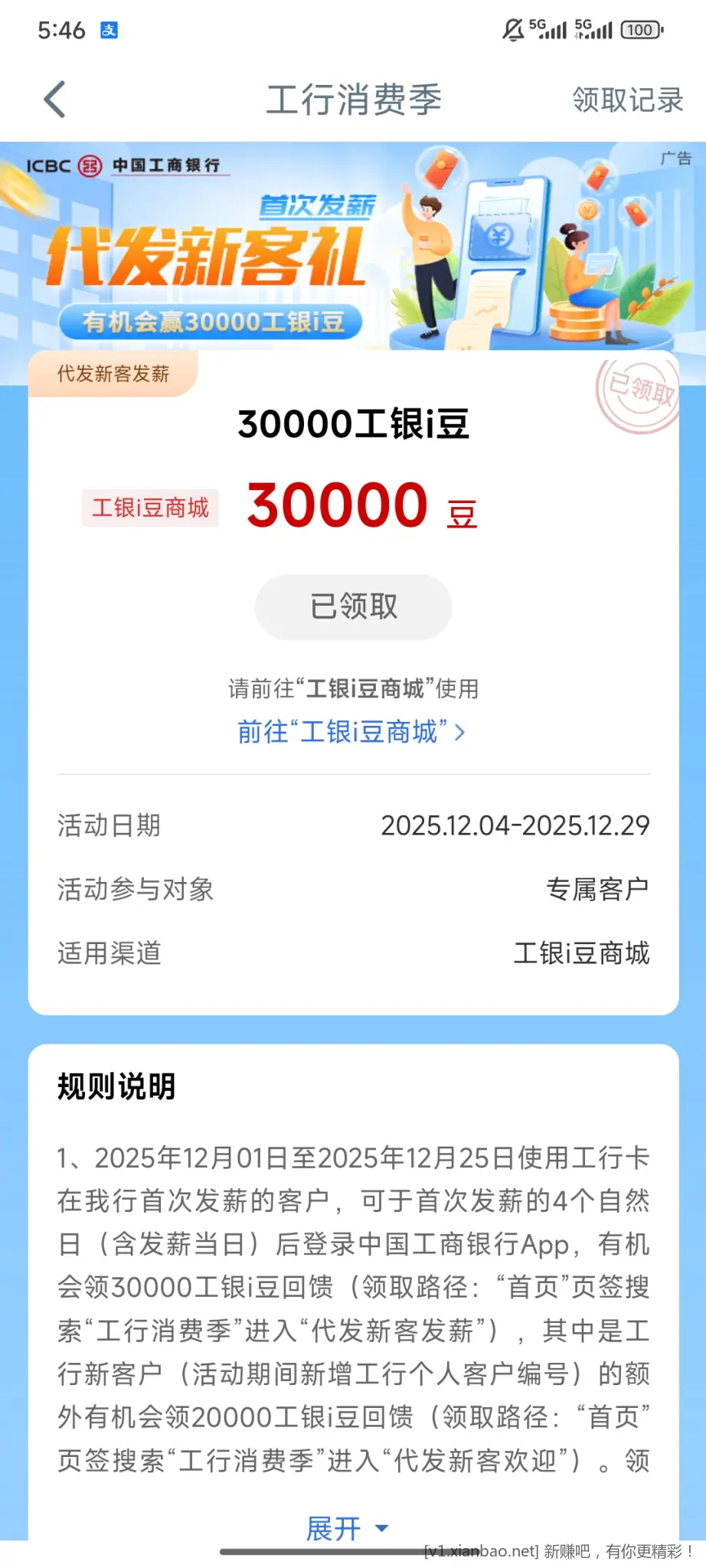
Task: Collapse the back chevron navigation control
Action: pos(54,99)
